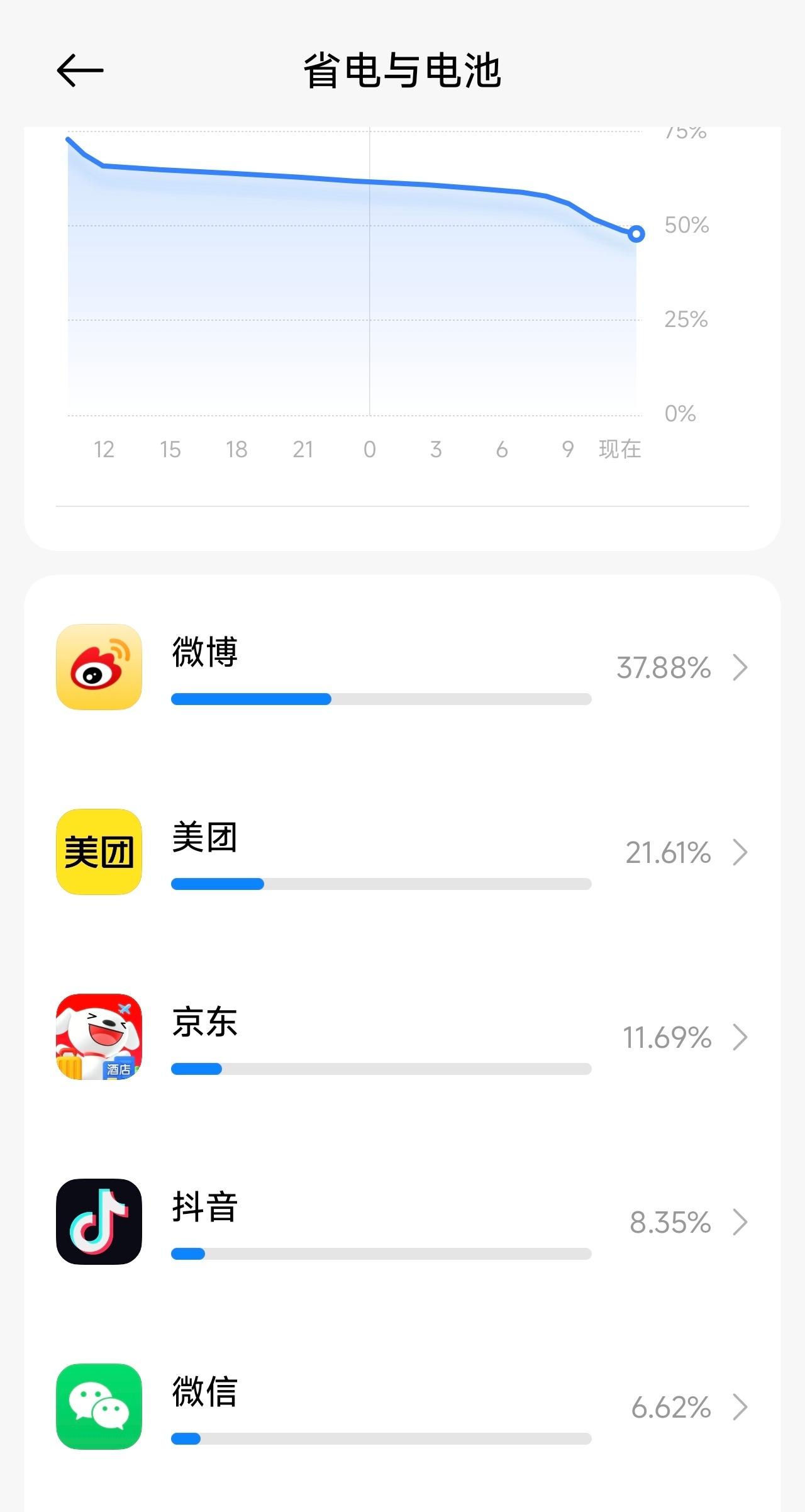Expand Weibo's battery usage details chevron

coord(741,668)
